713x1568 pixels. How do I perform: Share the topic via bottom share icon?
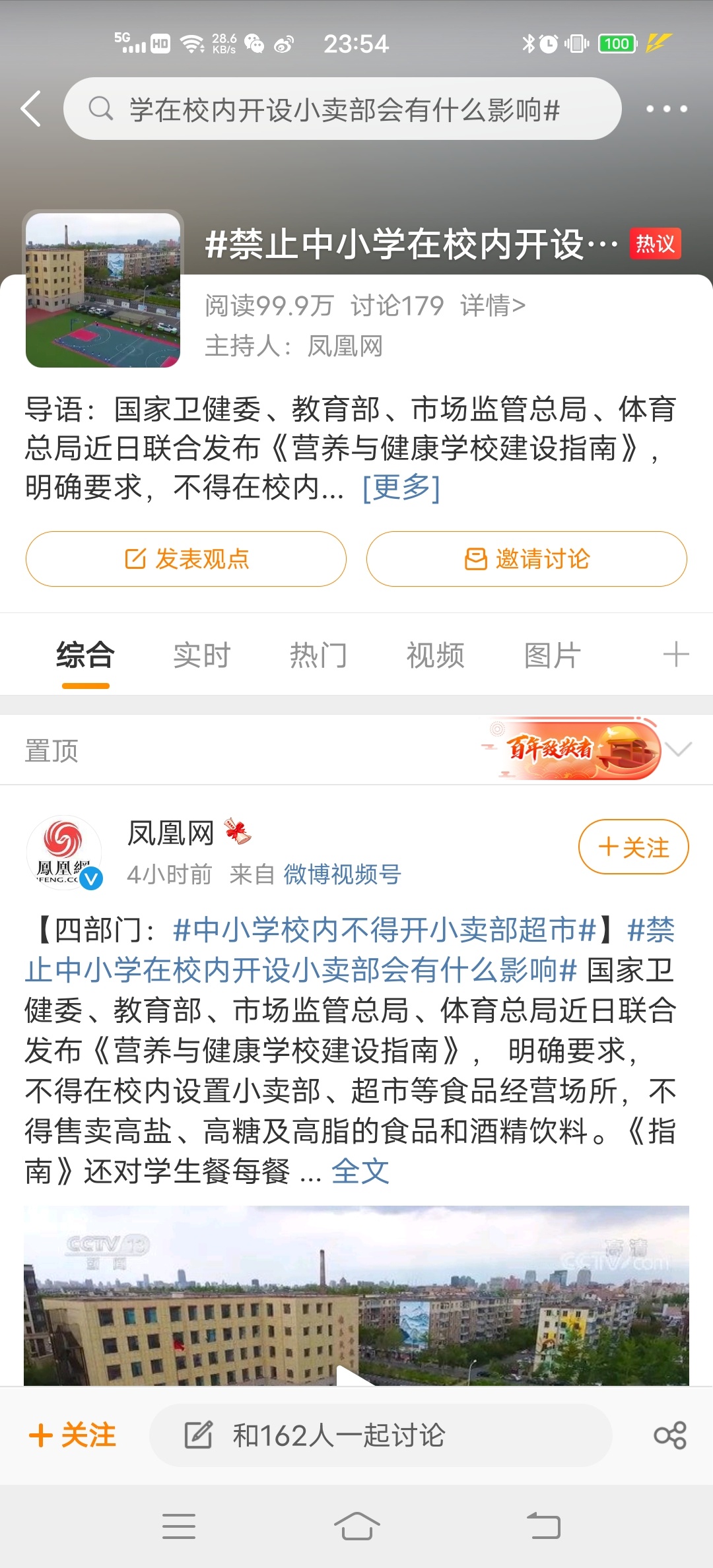pyautogui.click(x=670, y=1435)
